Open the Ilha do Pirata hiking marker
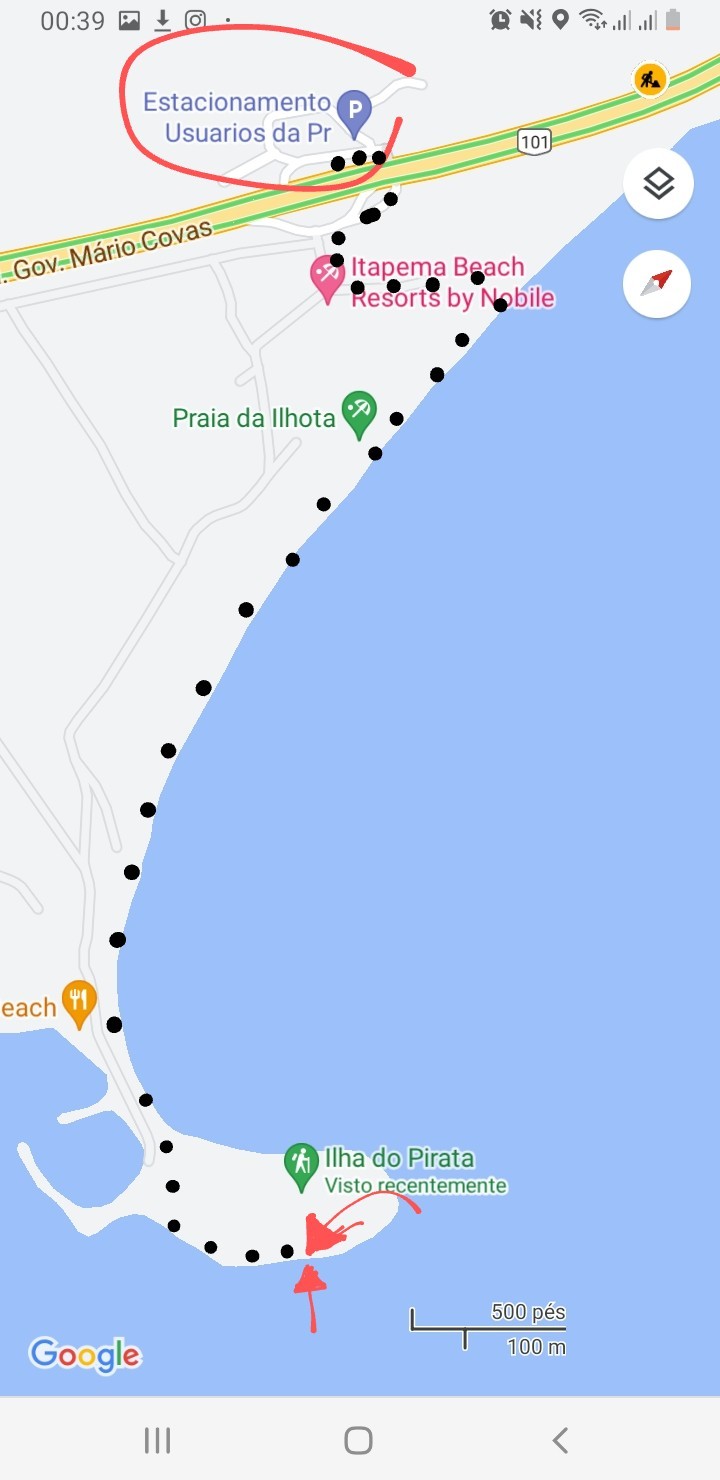Viewport: 720px width, 1480px height. [301, 1165]
